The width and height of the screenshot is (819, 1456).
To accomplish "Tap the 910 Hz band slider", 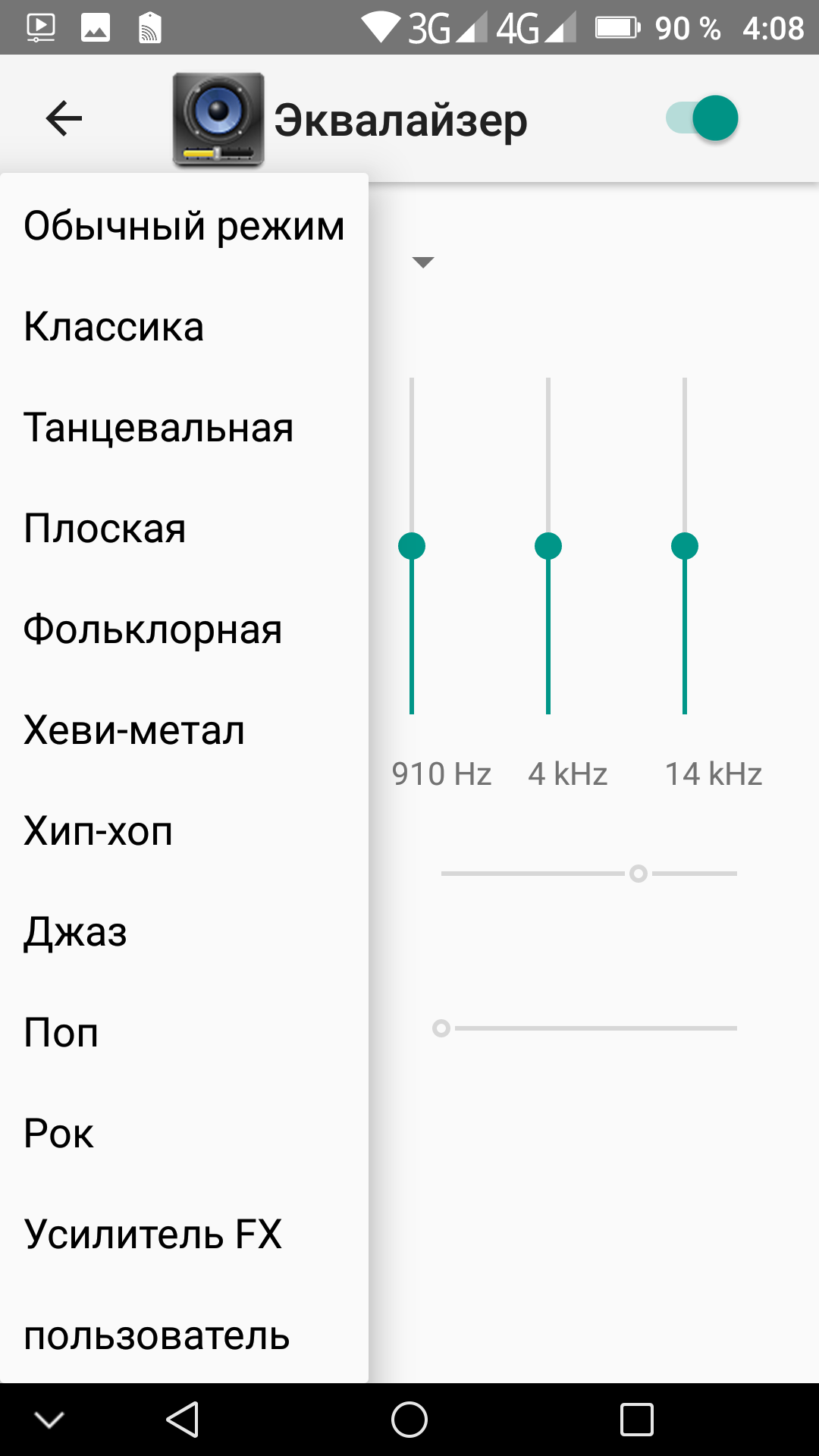I will point(412,546).
